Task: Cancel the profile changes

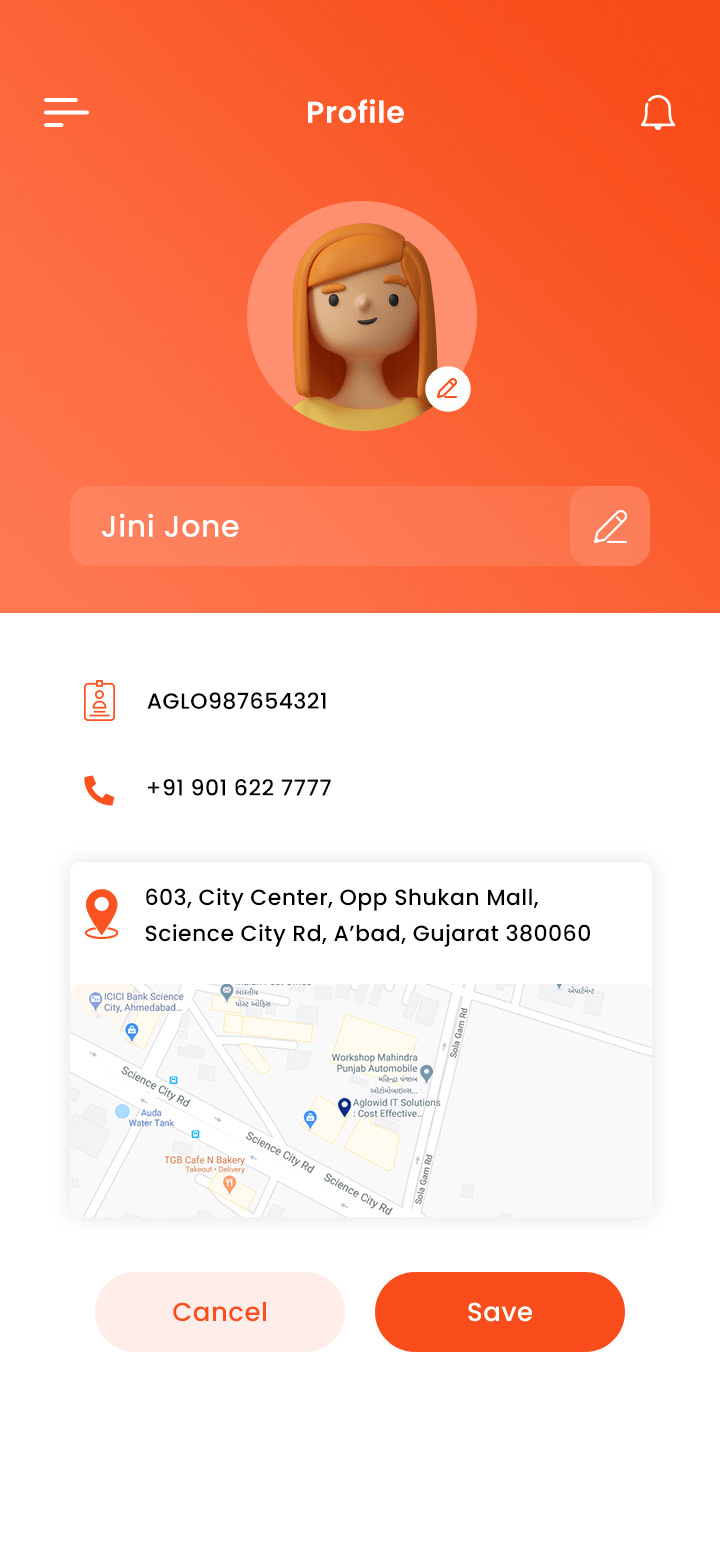Action: 220,1312
